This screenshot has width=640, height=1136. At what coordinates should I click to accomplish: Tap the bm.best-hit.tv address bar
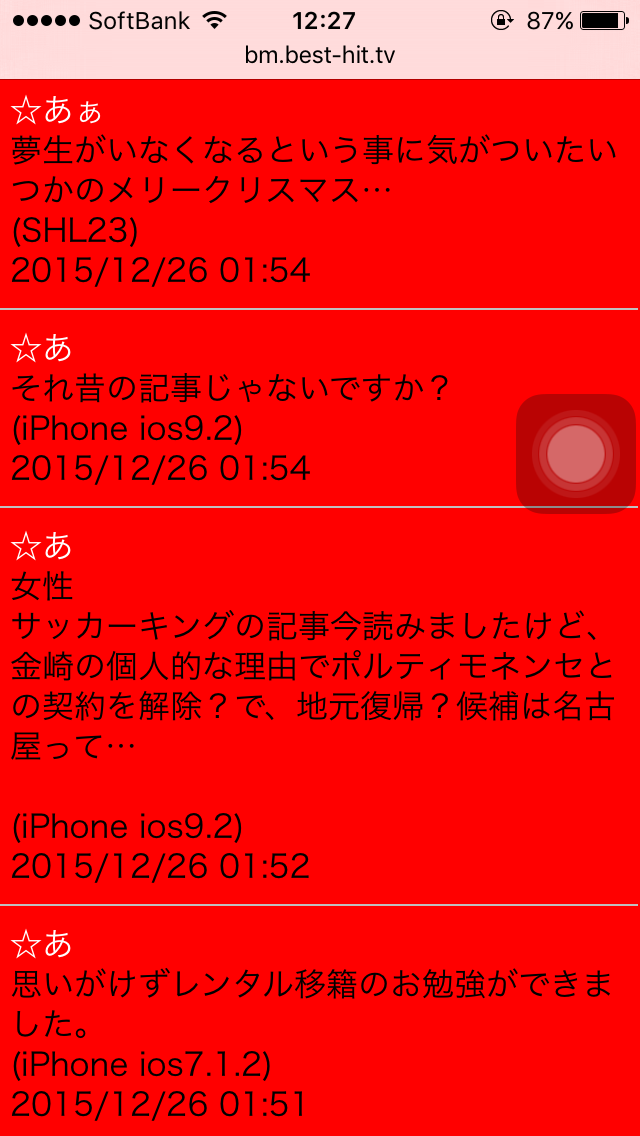point(320,56)
